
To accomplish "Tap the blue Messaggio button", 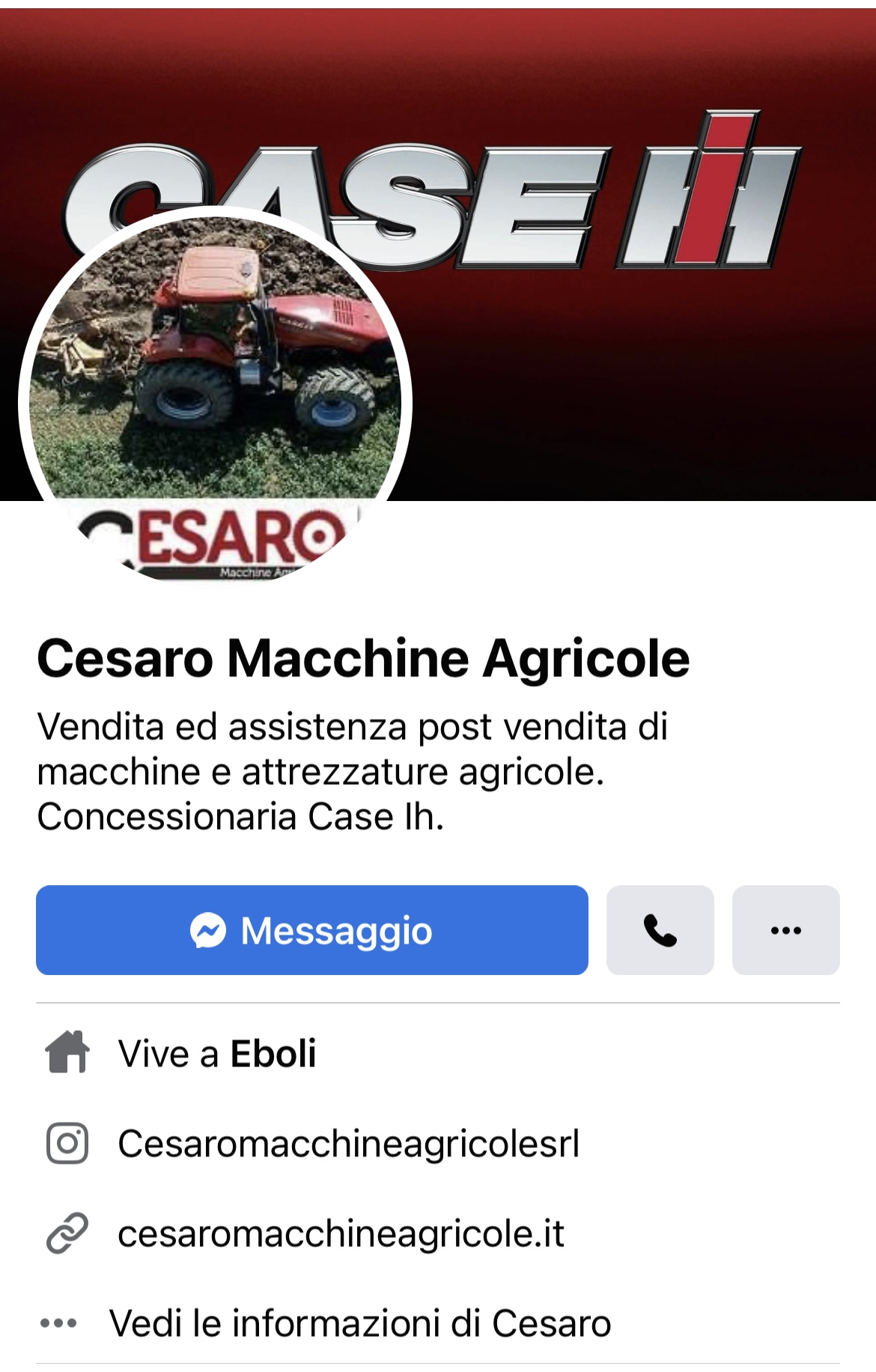I will (x=311, y=930).
